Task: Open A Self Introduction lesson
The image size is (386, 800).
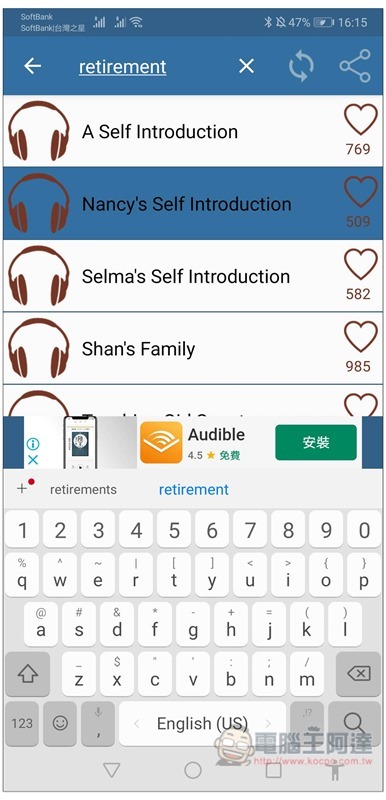Action: 193,131
